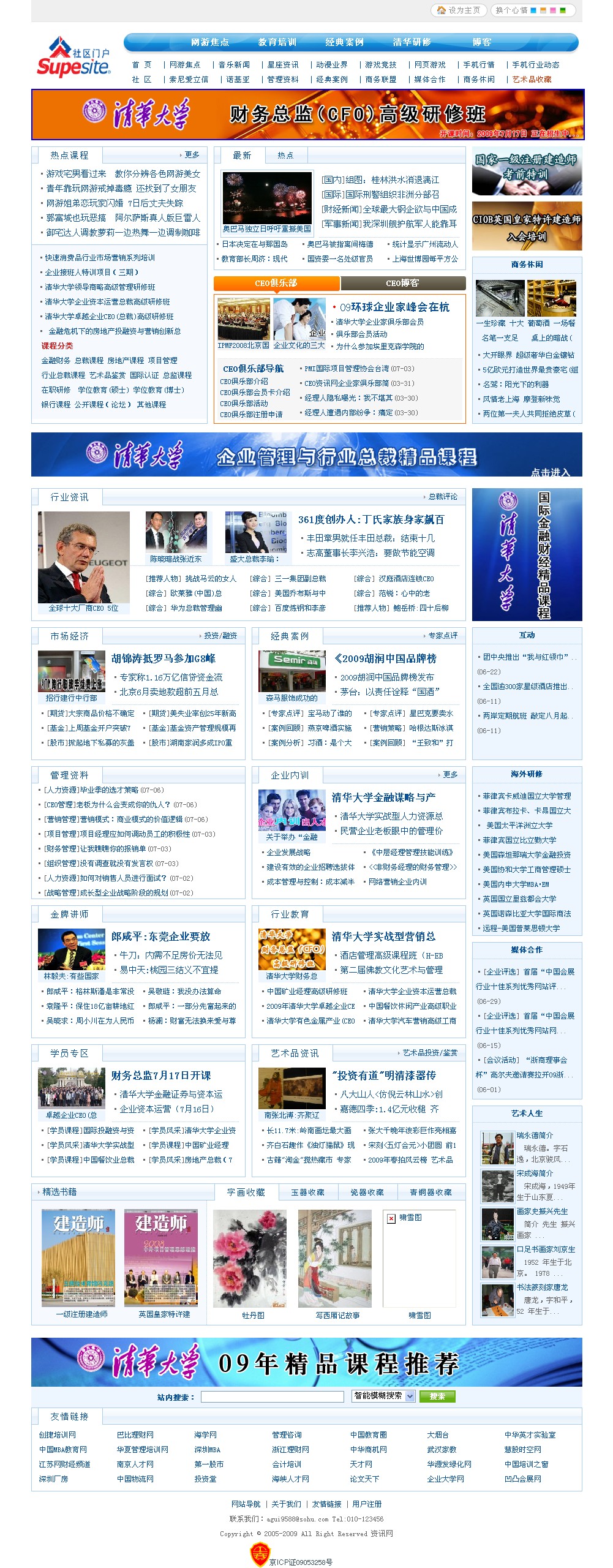Go to the 艺术品收藏 menu link

pos(532,80)
